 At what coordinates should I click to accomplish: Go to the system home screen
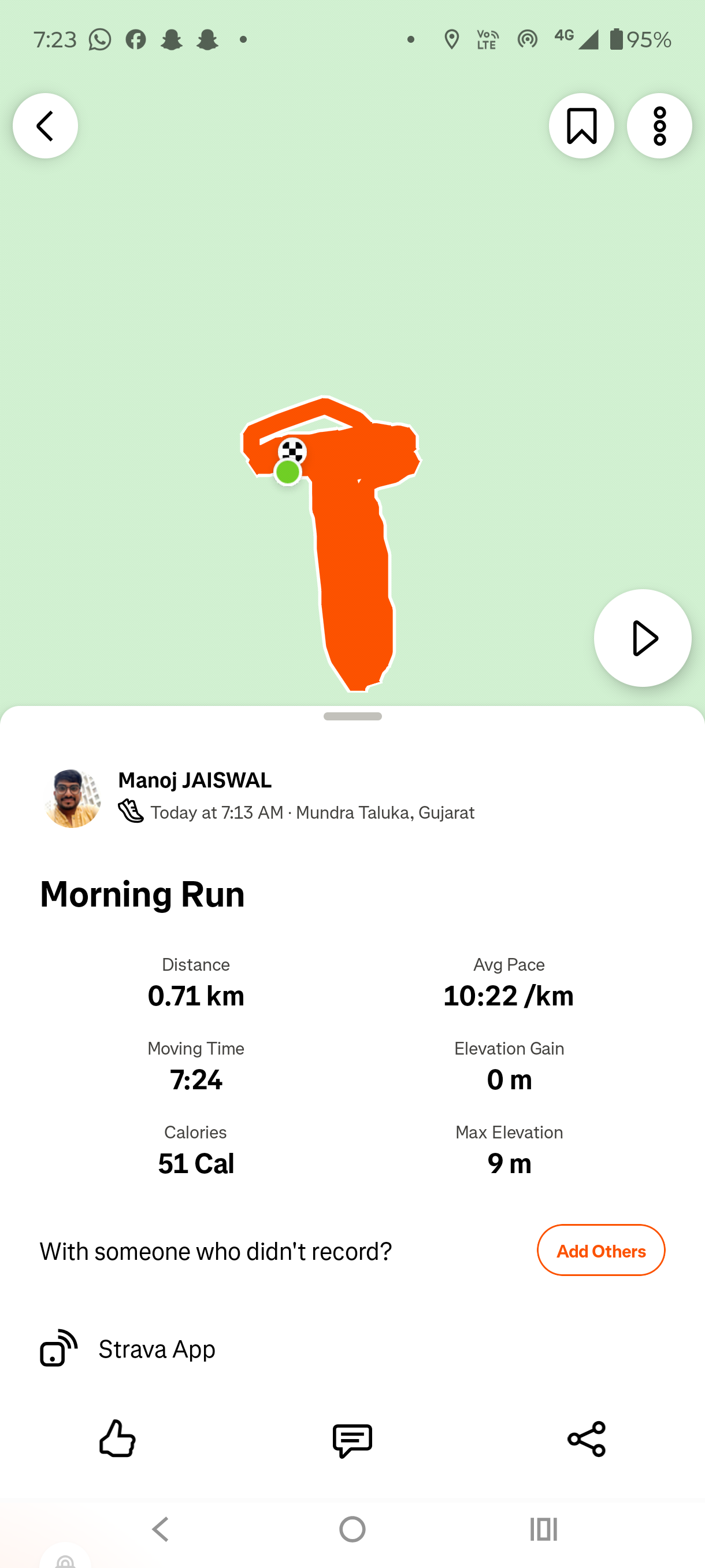352,1529
